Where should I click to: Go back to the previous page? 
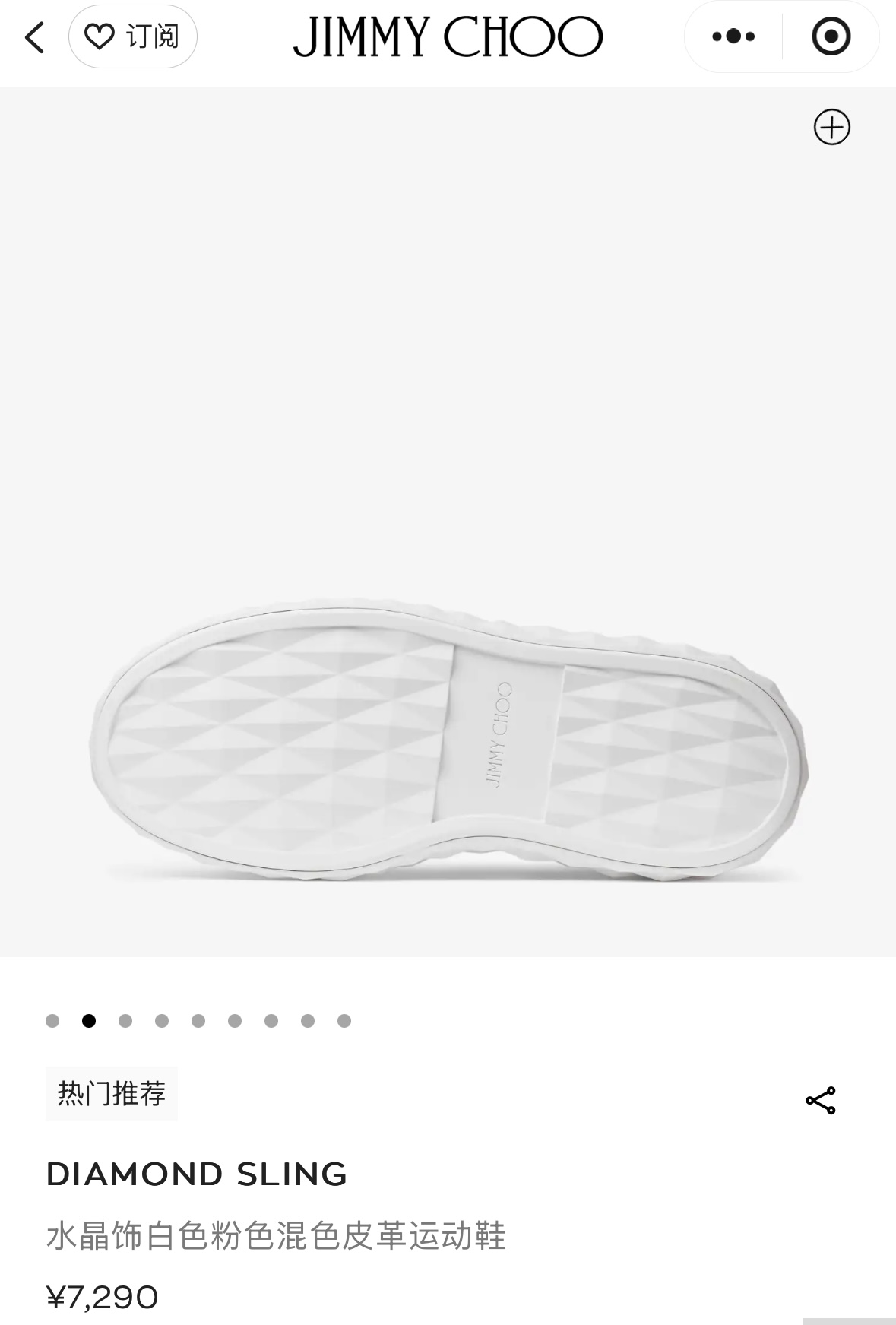[x=34, y=36]
